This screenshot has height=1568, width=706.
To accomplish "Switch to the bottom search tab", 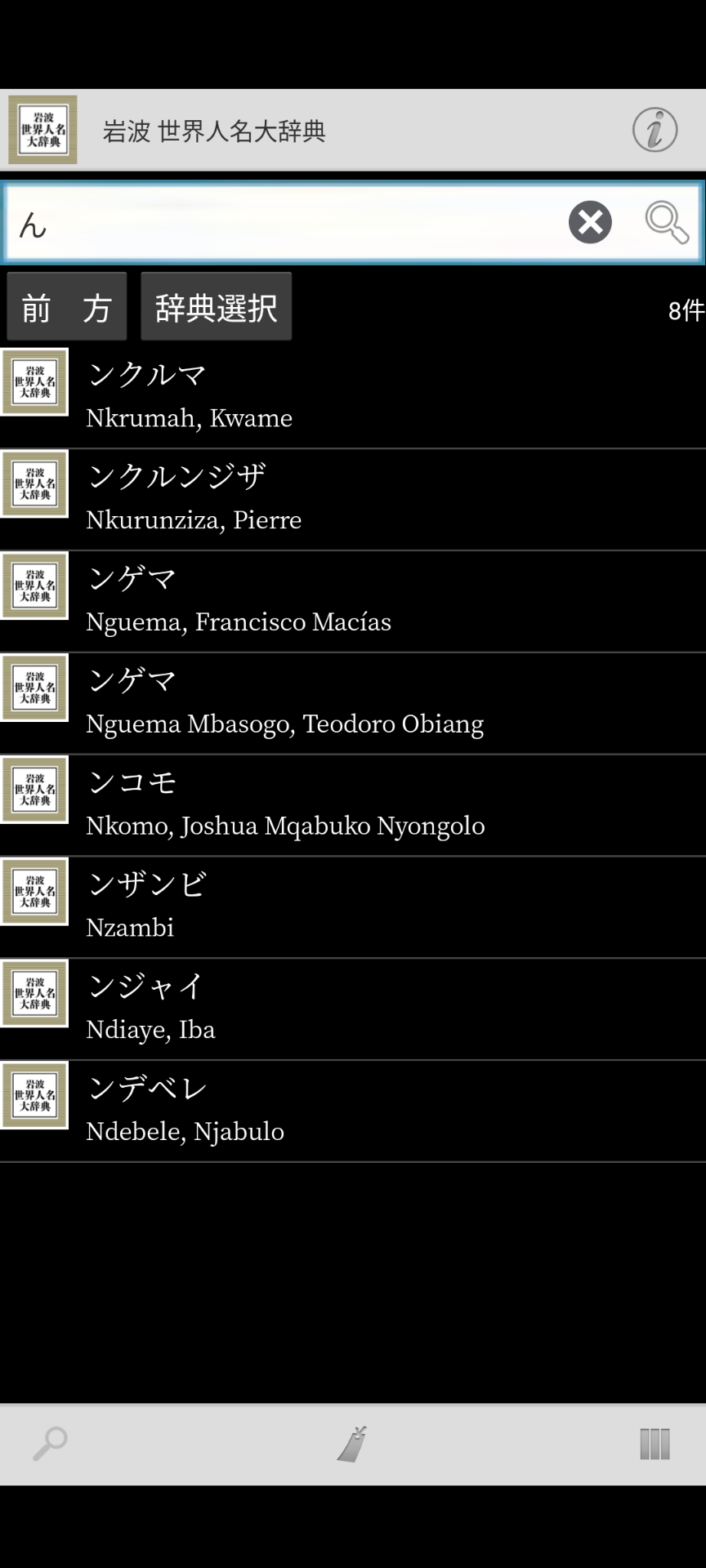I will 50,1444.
